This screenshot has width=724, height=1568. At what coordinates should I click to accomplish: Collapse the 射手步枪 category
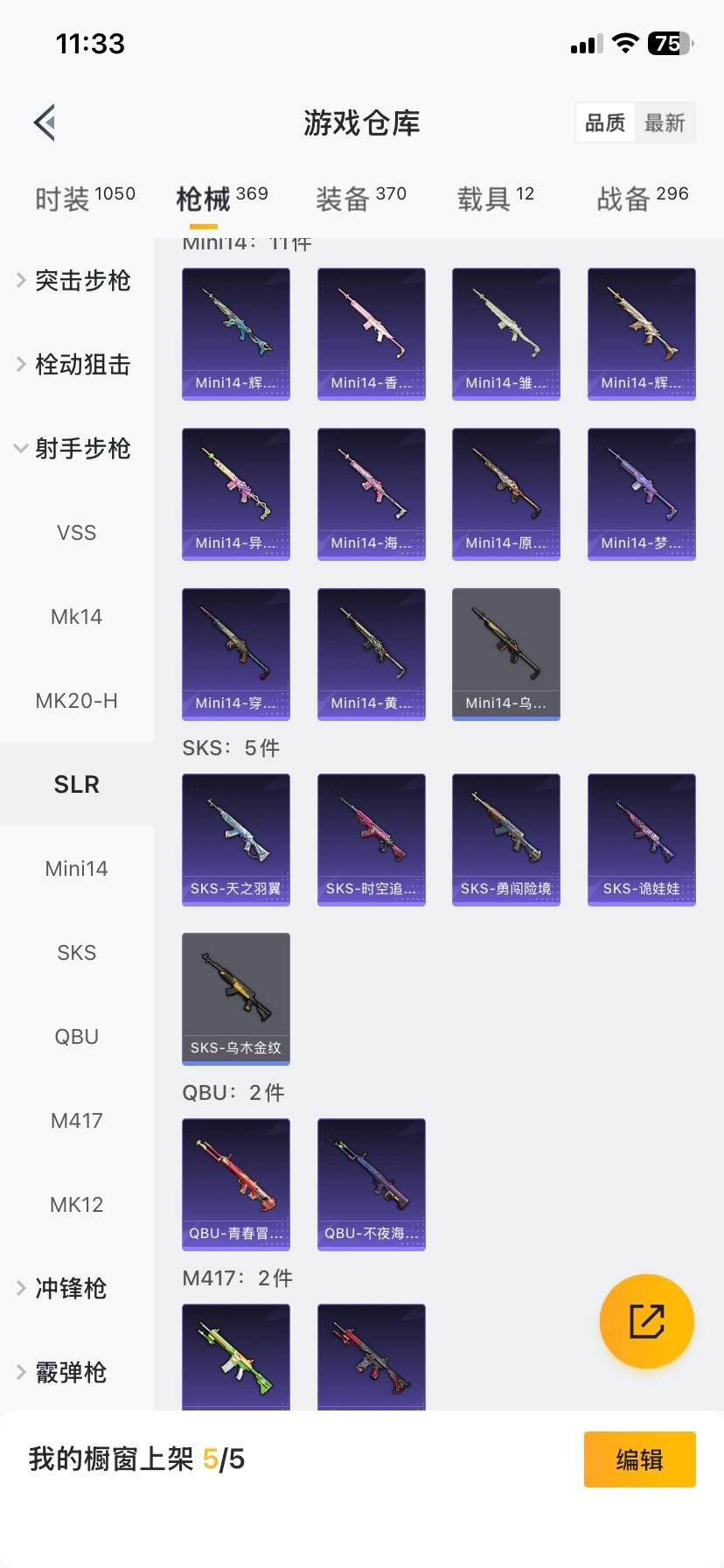tap(74, 449)
